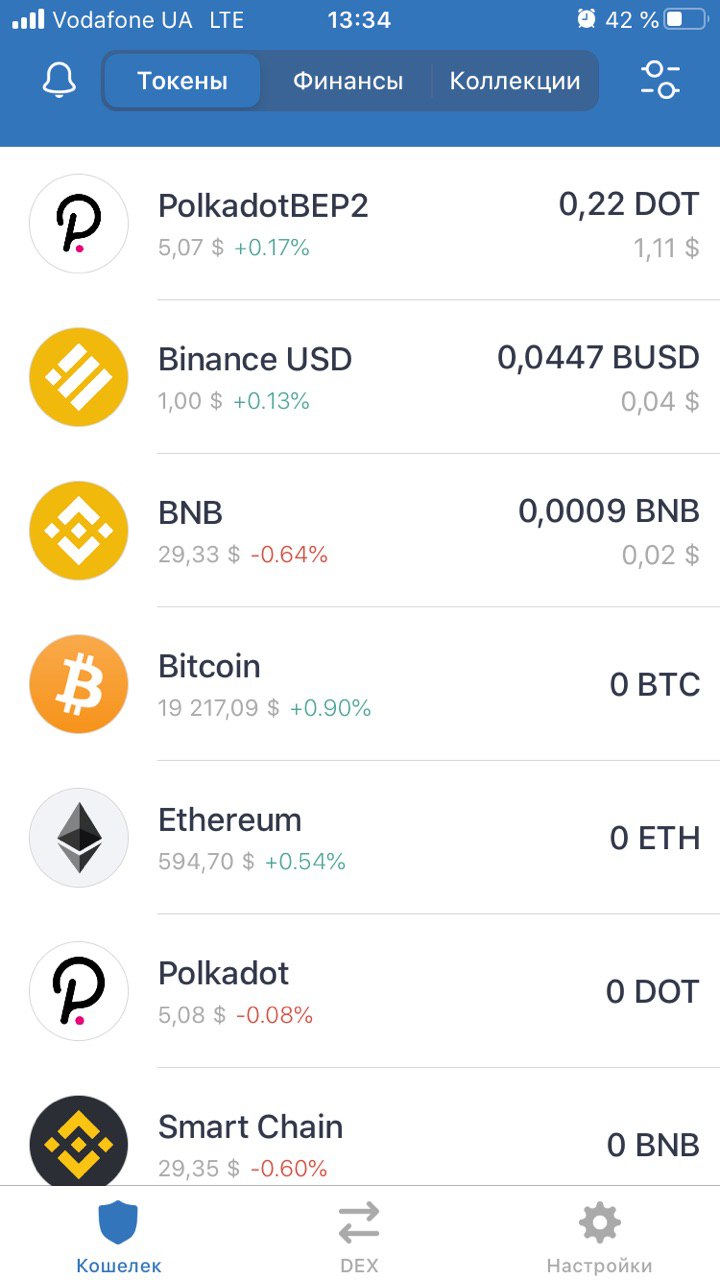Open the Ethereum wallet row
This screenshot has height=1280, width=720.
(360, 837)
